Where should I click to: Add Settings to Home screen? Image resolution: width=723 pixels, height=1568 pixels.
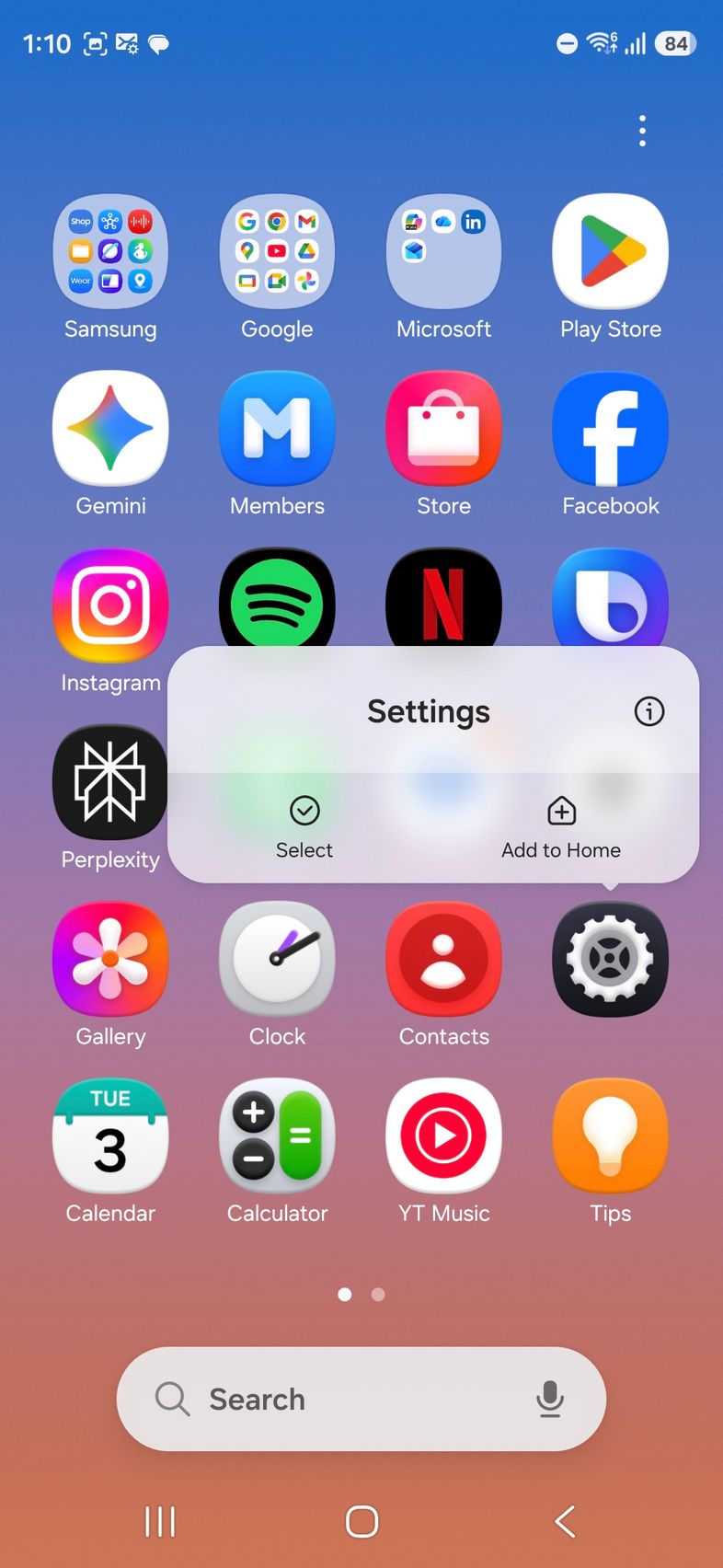tap(561, 825)
